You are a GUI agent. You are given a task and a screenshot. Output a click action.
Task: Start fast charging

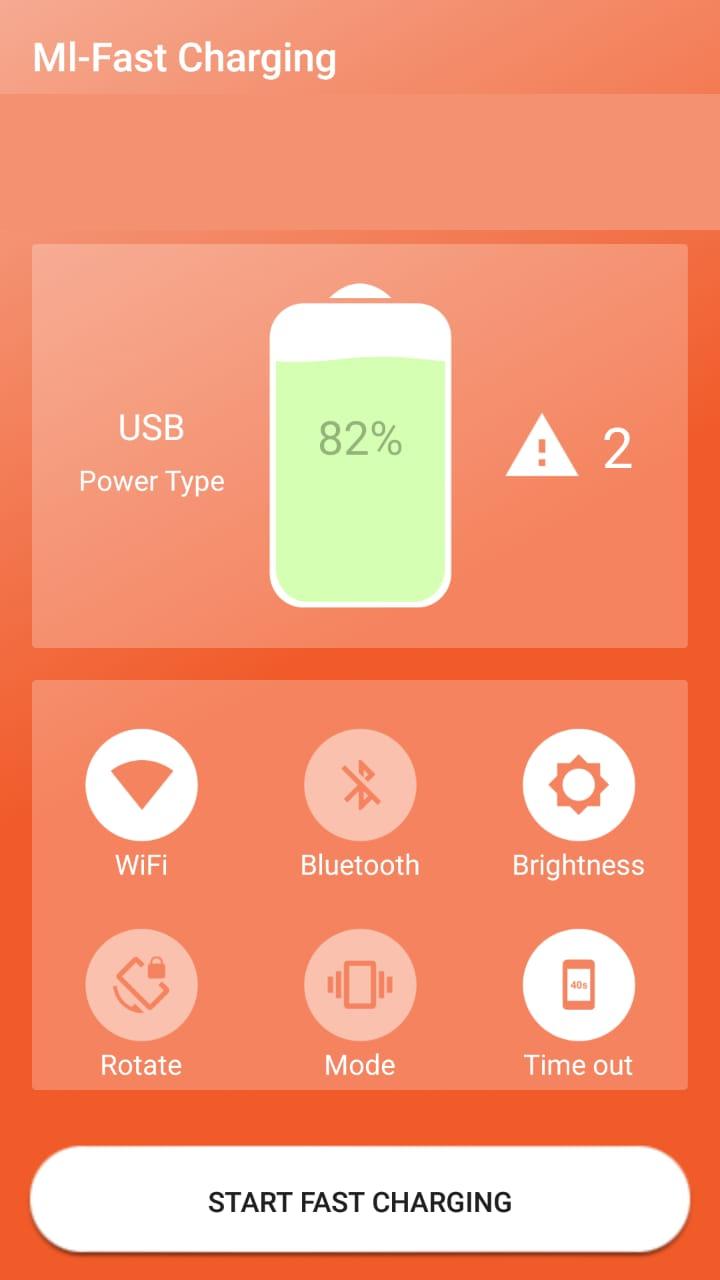coord(360,1200)
